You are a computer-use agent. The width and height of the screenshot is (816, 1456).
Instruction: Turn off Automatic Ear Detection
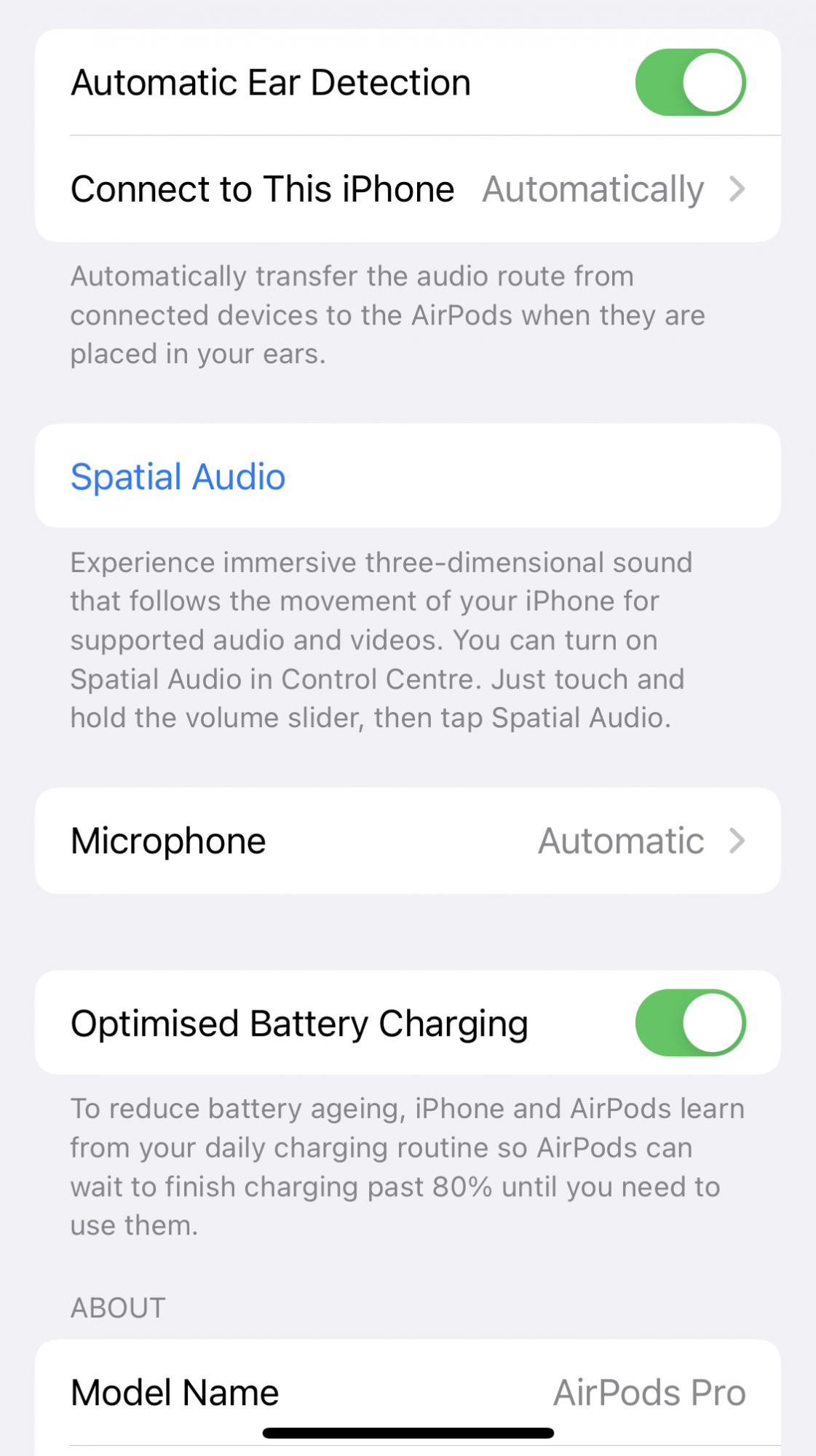click(x=690, y=82)
